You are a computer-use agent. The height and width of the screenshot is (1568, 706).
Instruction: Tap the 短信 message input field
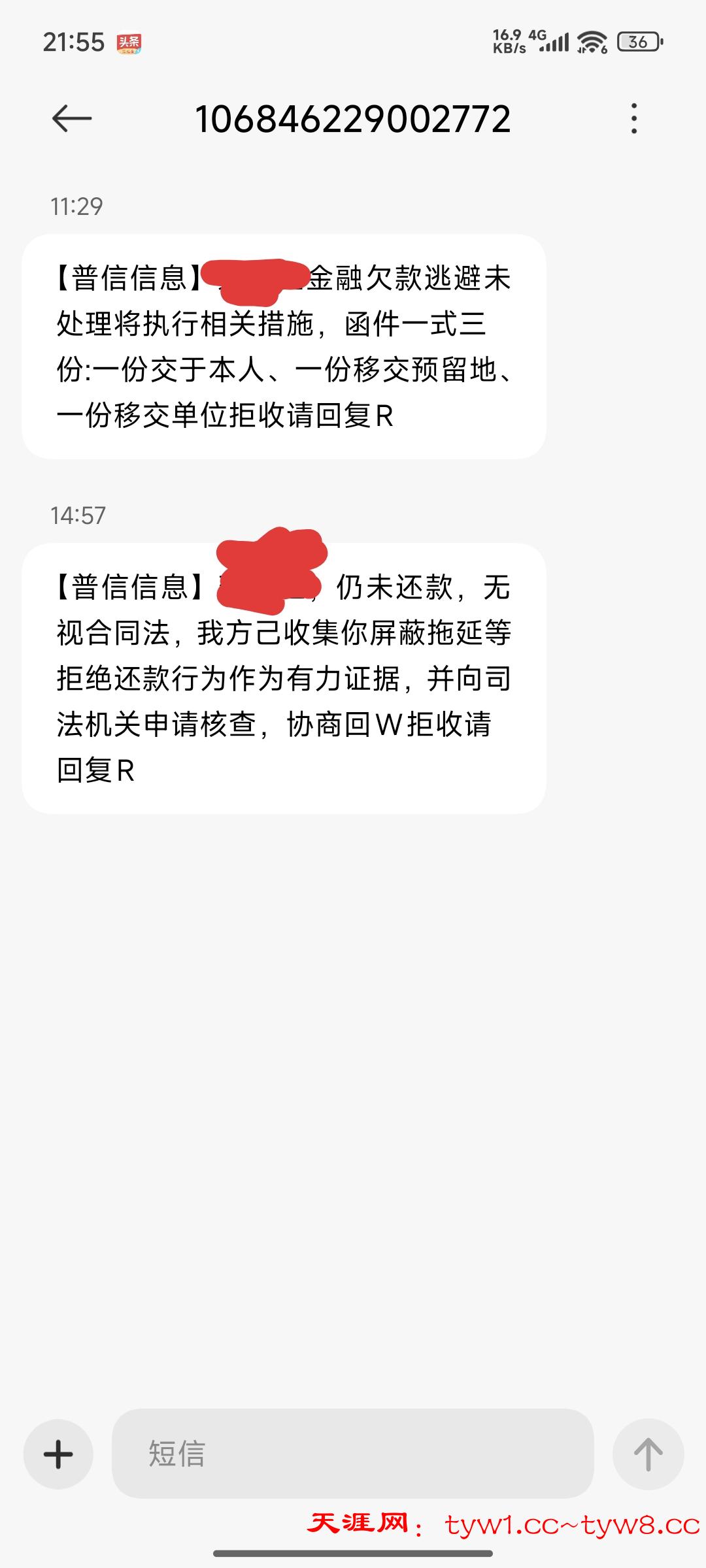click(x=353, y=1454)
